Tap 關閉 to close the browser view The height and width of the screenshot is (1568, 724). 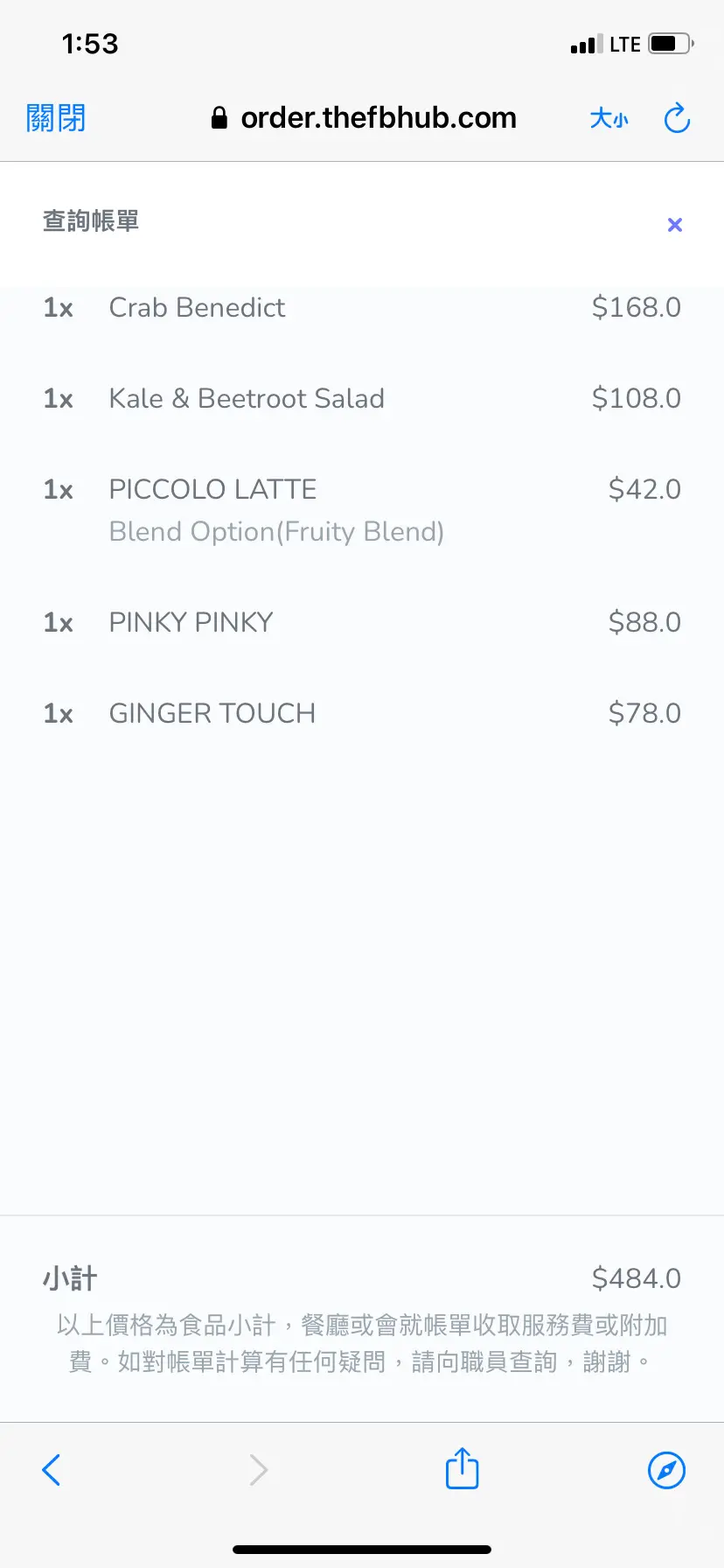click(x=56, y=118)
